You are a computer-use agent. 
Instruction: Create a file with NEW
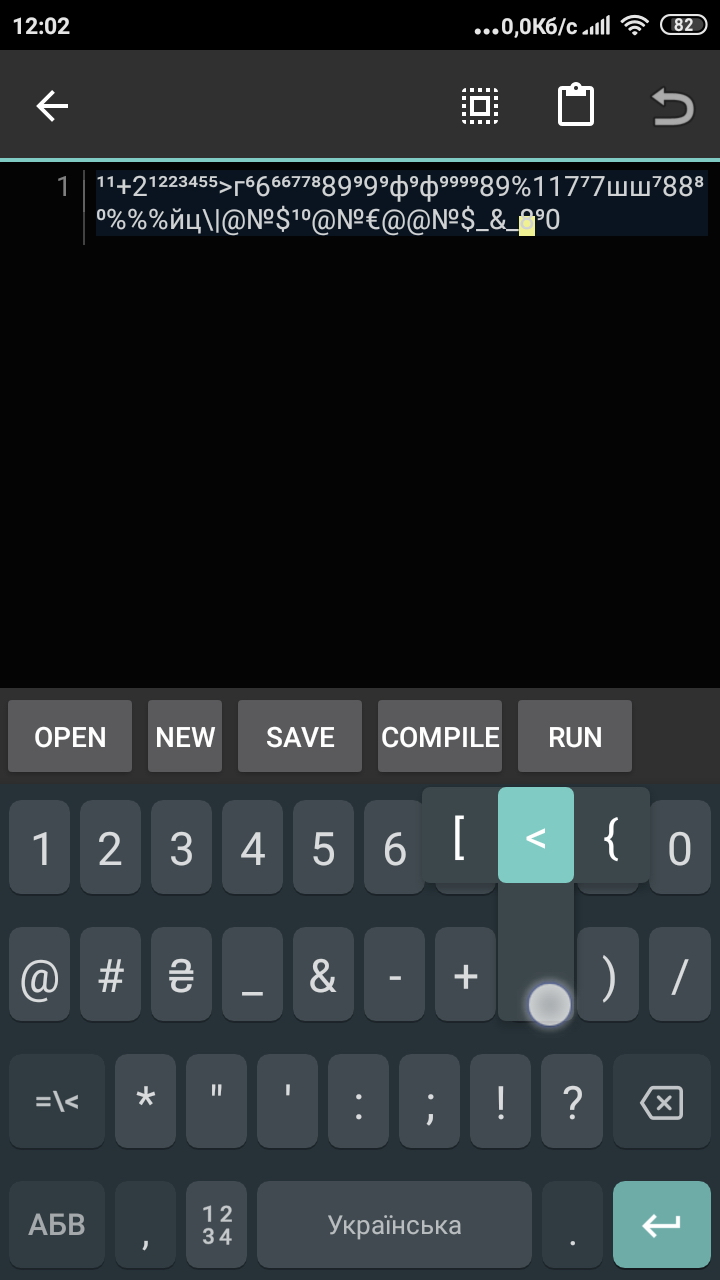click(185, 737)
